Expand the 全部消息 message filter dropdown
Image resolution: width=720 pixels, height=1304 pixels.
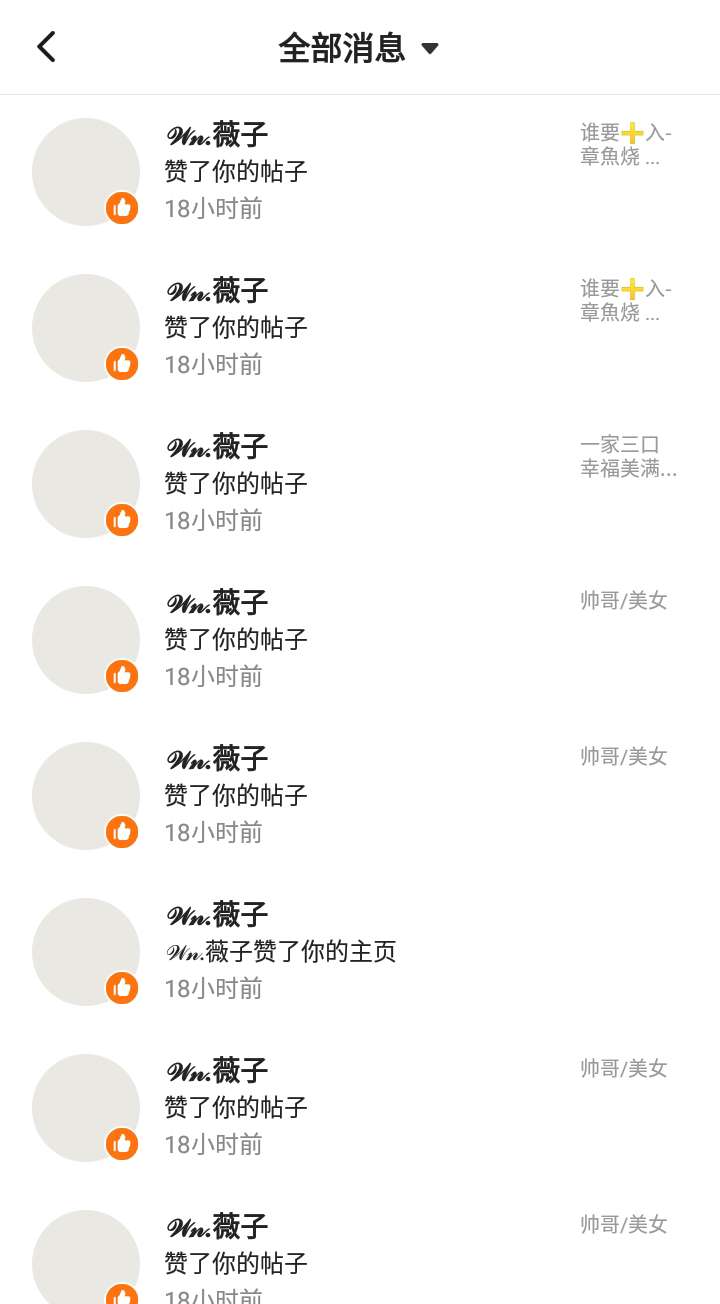358,48
